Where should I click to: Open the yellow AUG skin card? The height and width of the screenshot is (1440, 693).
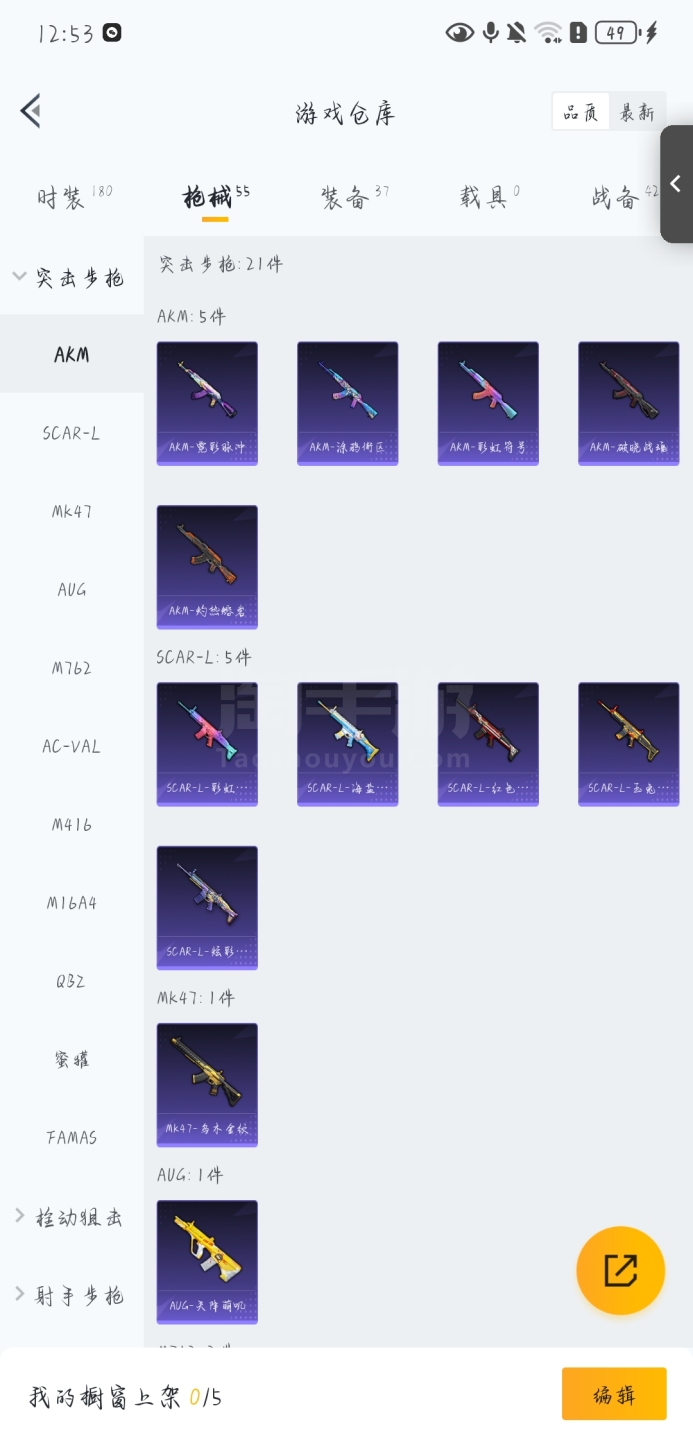pyautogui.click(x=207, y=1261)
